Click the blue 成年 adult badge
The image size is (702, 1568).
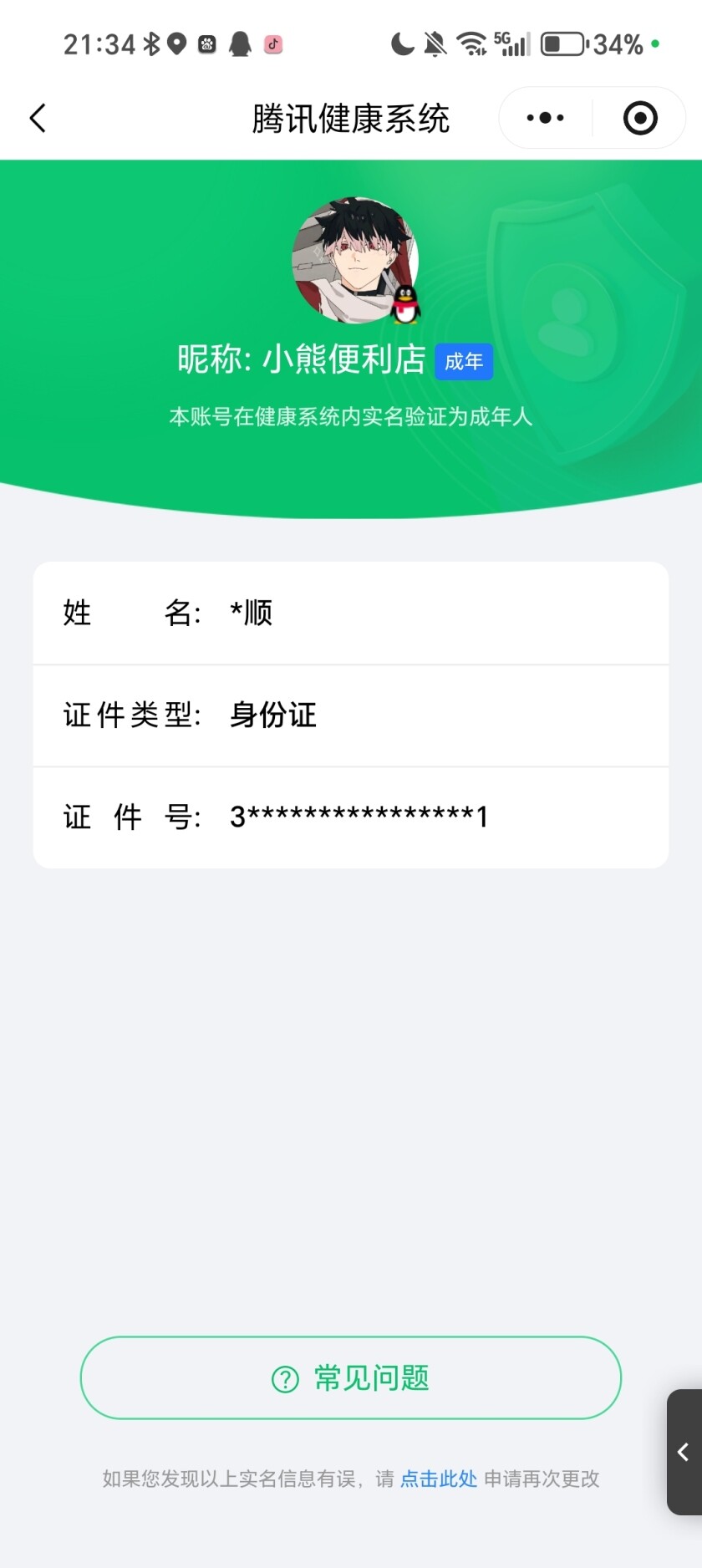coord(465,361)
